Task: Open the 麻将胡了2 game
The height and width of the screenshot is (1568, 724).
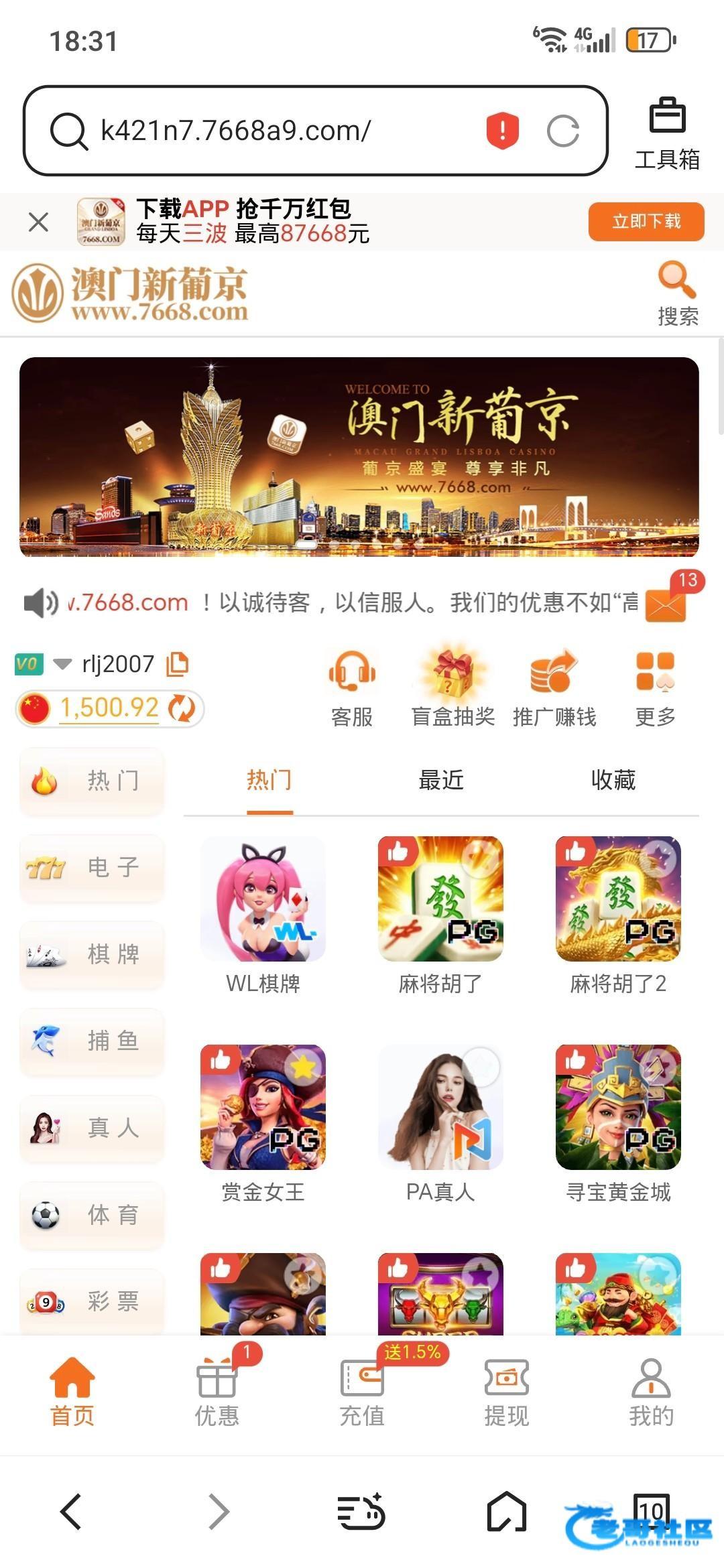Action: click(x=618, y=915)
